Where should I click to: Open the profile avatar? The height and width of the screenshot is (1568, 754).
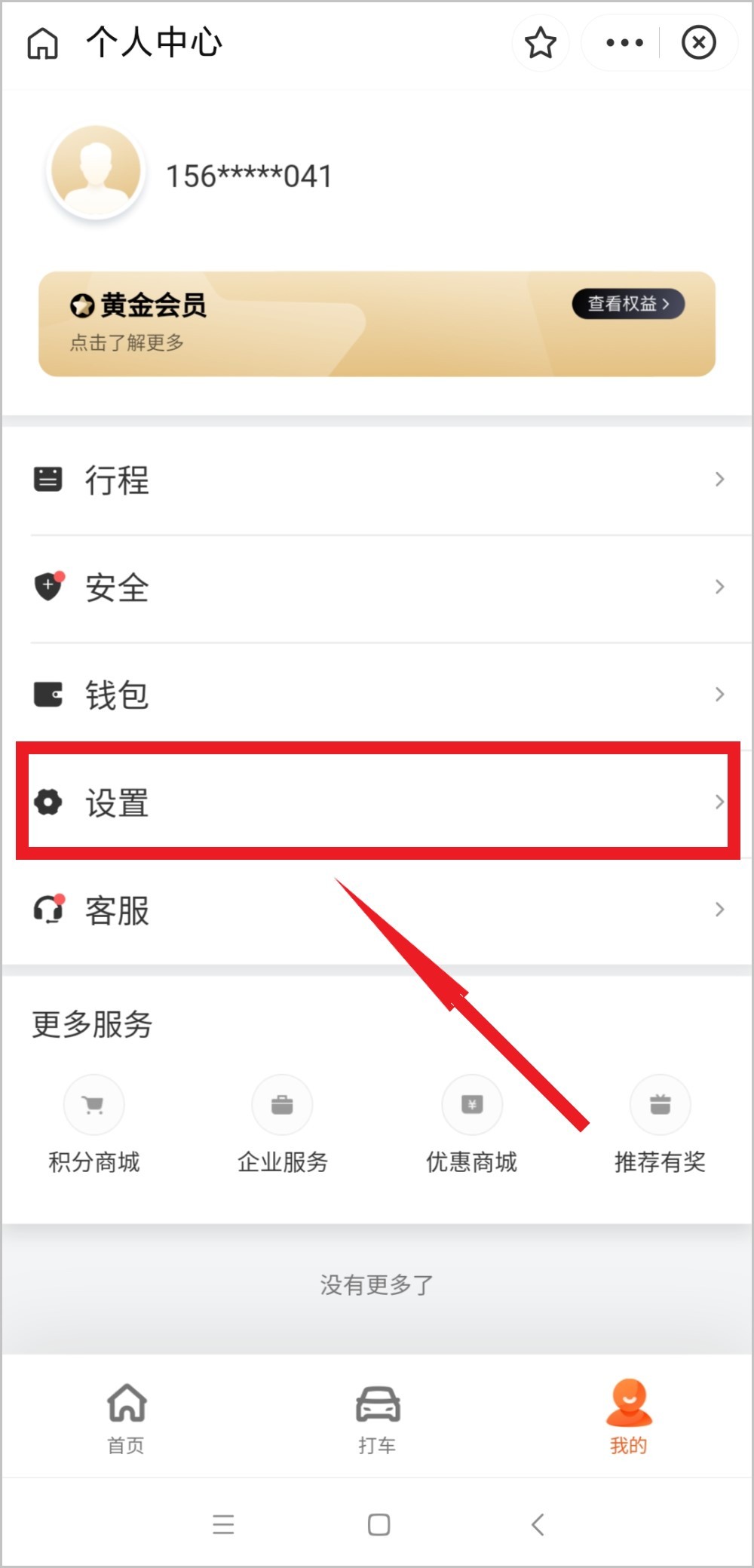[x=96, y=171]
